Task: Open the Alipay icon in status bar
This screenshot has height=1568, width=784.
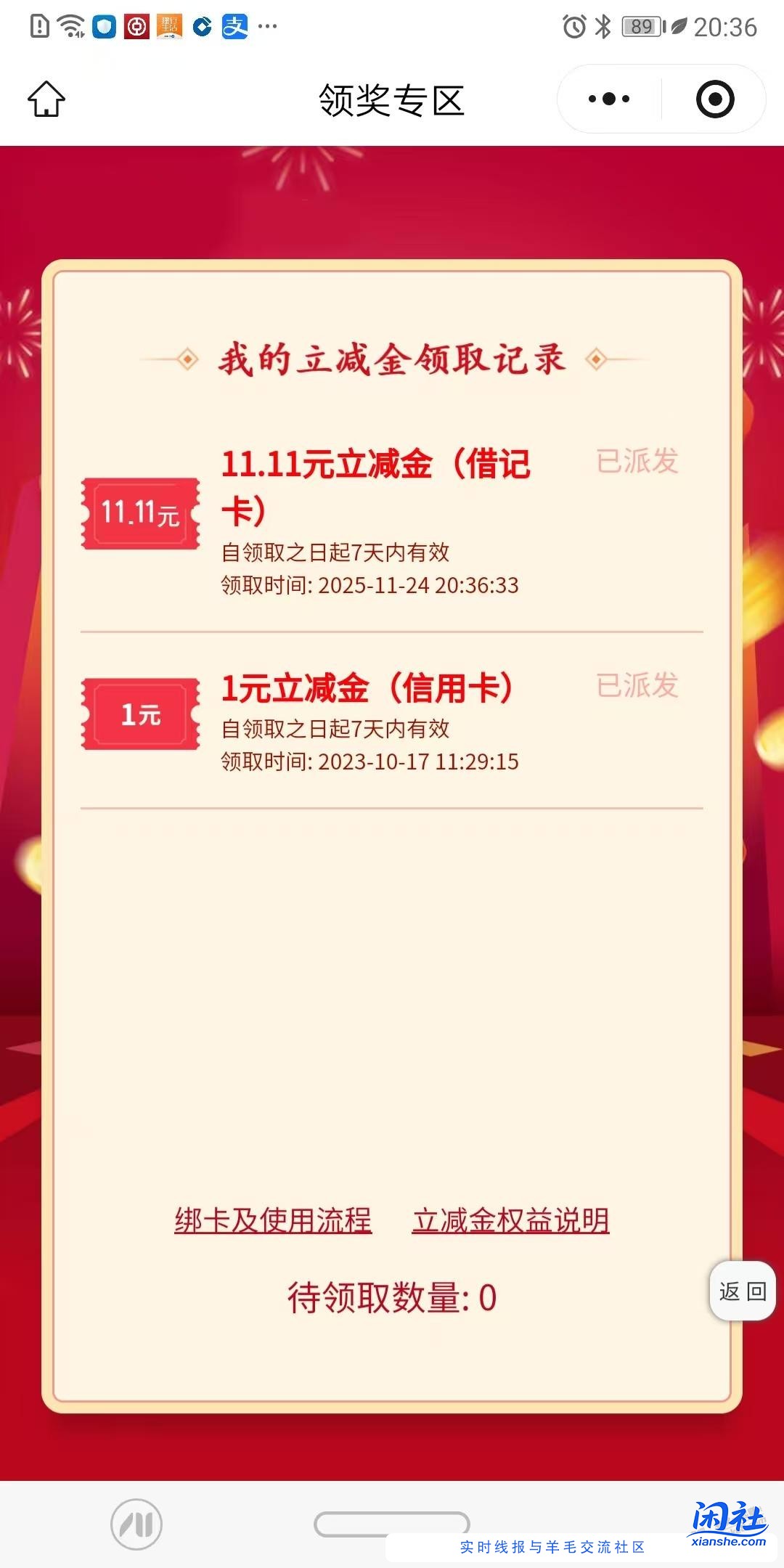Action: coord(234,27)
